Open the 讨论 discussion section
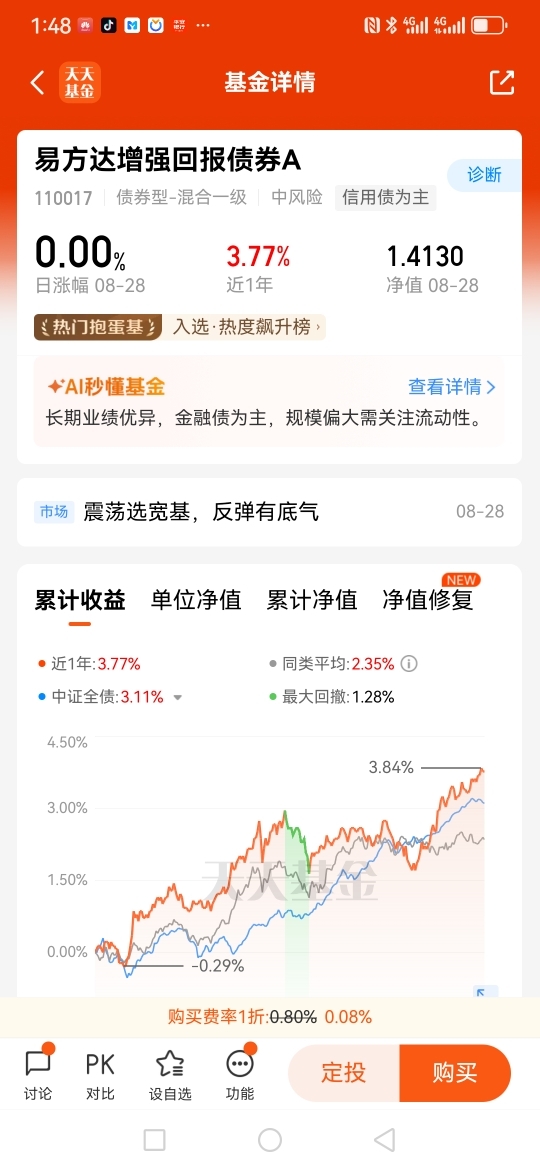Viewport: 540px width, 1170px height. [38, 1074]
